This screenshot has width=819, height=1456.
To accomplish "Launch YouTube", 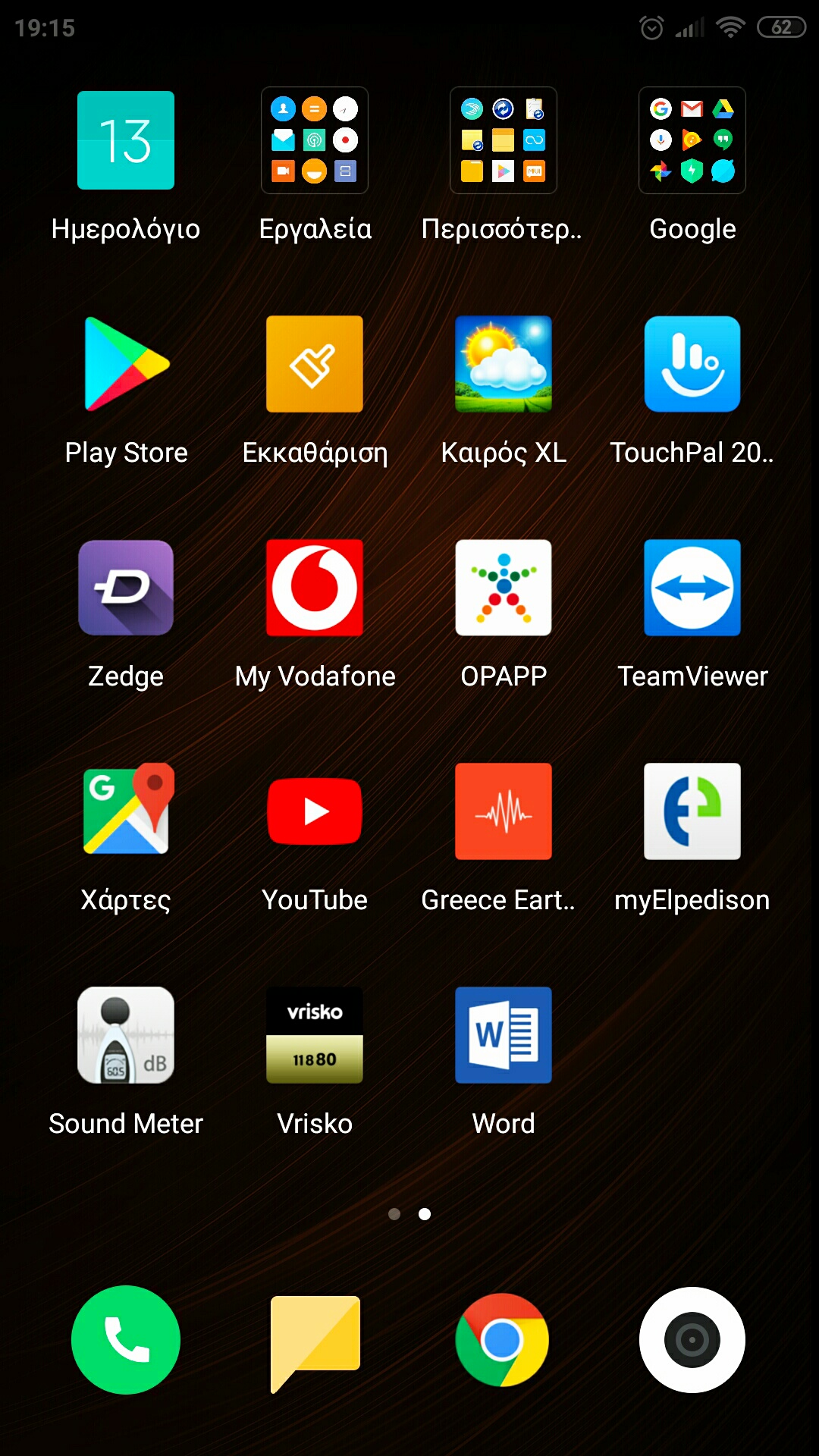I will click(315, 811).
